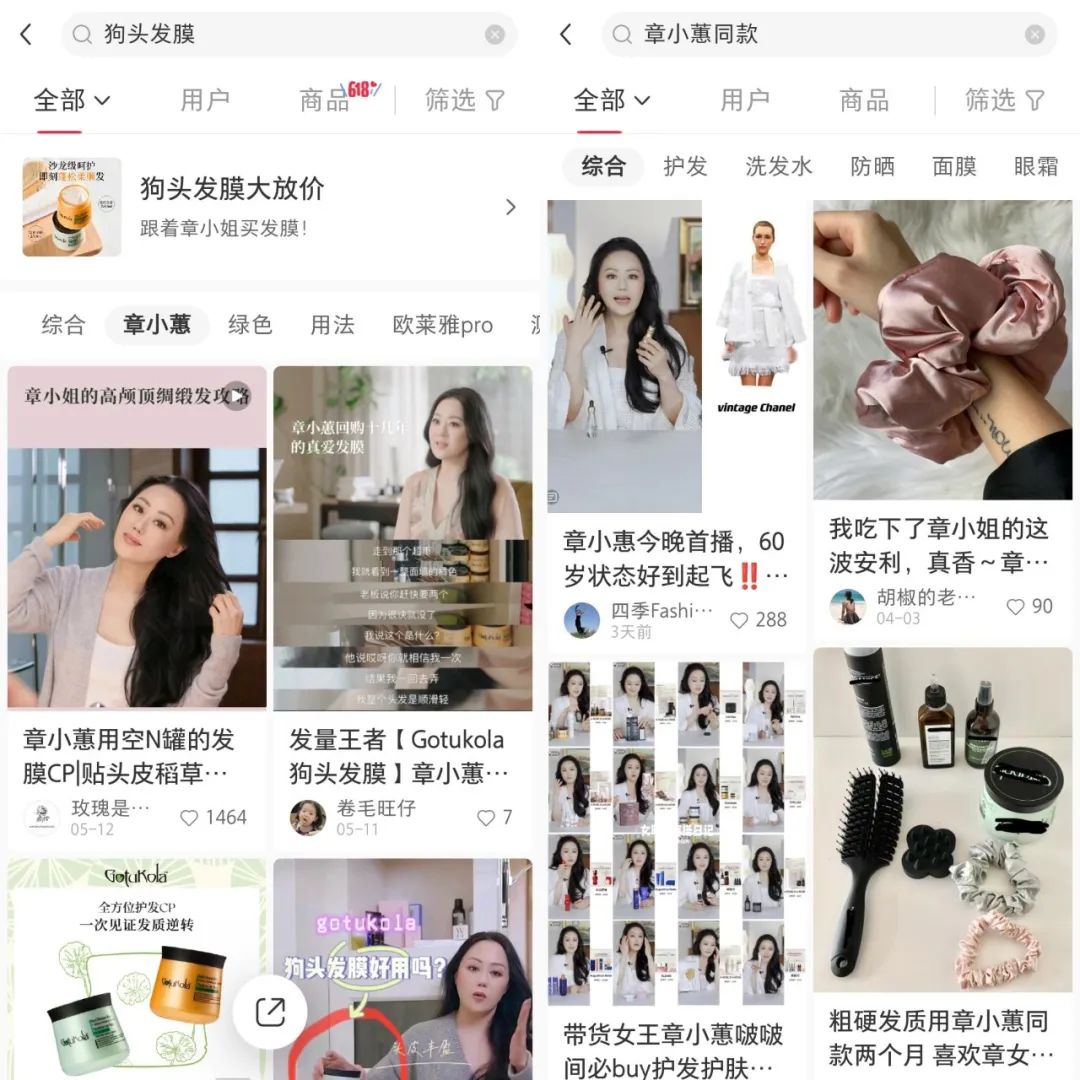Filter by 洗发水 chip
This screenshot has height=1080, width=1080.
pos(779,167)
